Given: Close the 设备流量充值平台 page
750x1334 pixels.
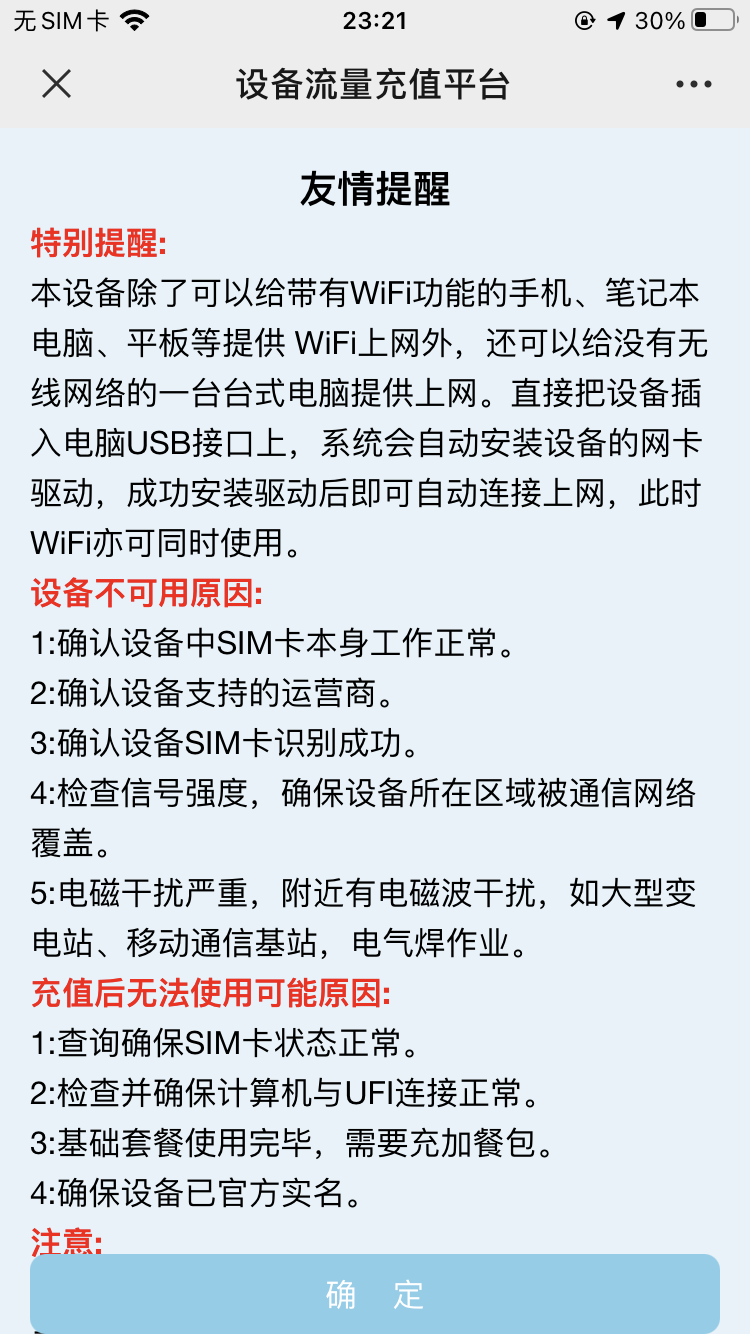Looking at the screenshot, I should (x=57, y=84).
